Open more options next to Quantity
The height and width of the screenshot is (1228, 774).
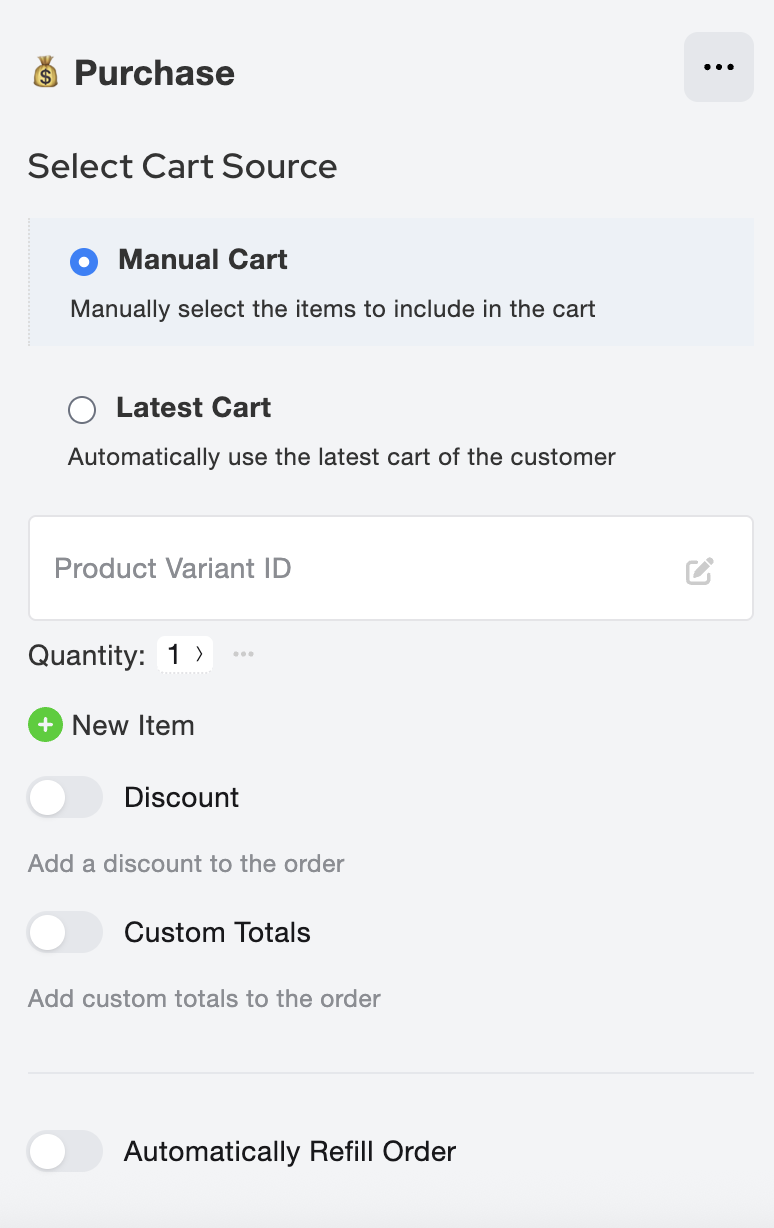coord(243,655)
